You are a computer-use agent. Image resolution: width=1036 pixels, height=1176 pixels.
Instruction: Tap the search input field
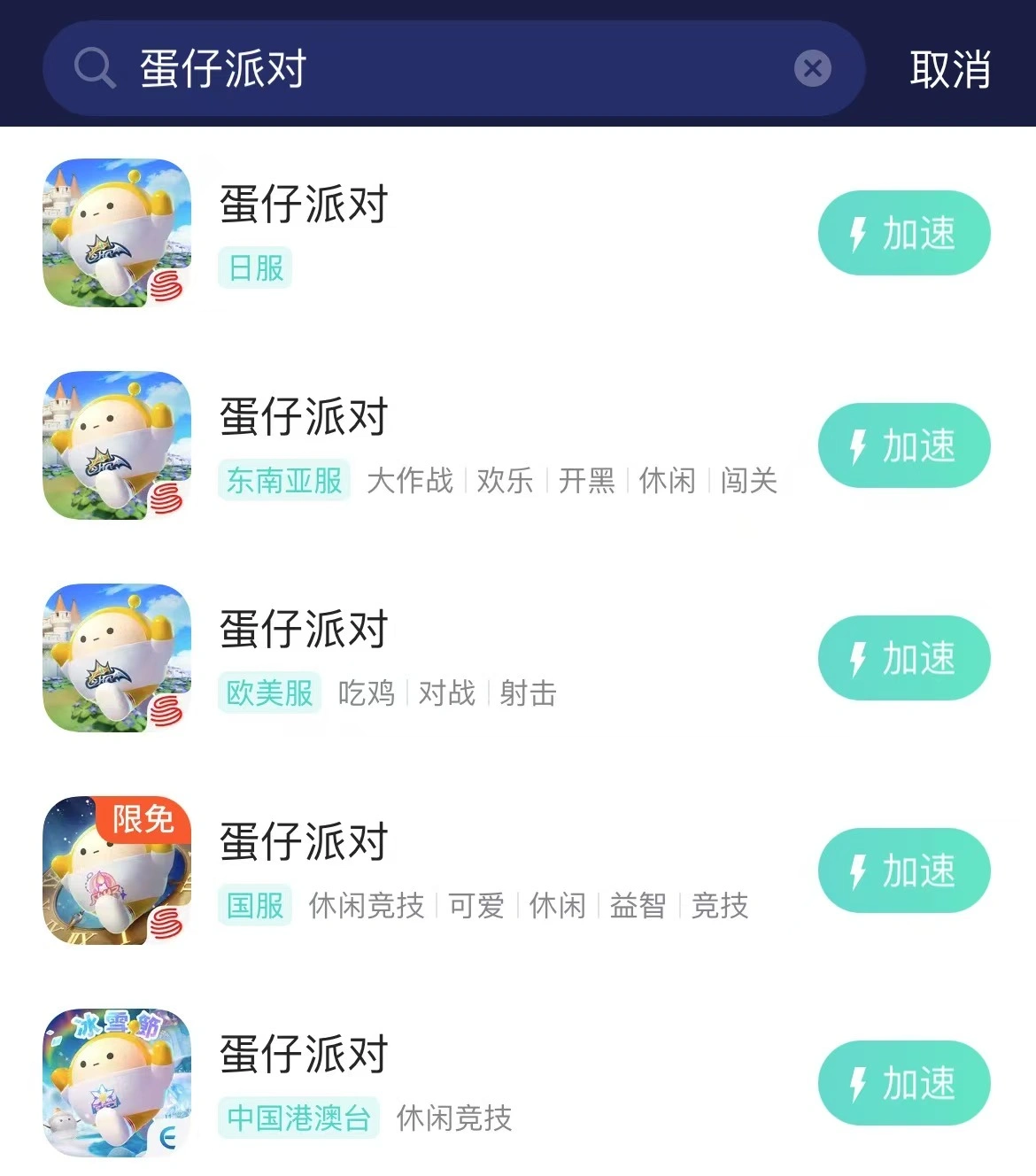click(x=443, y=70)
